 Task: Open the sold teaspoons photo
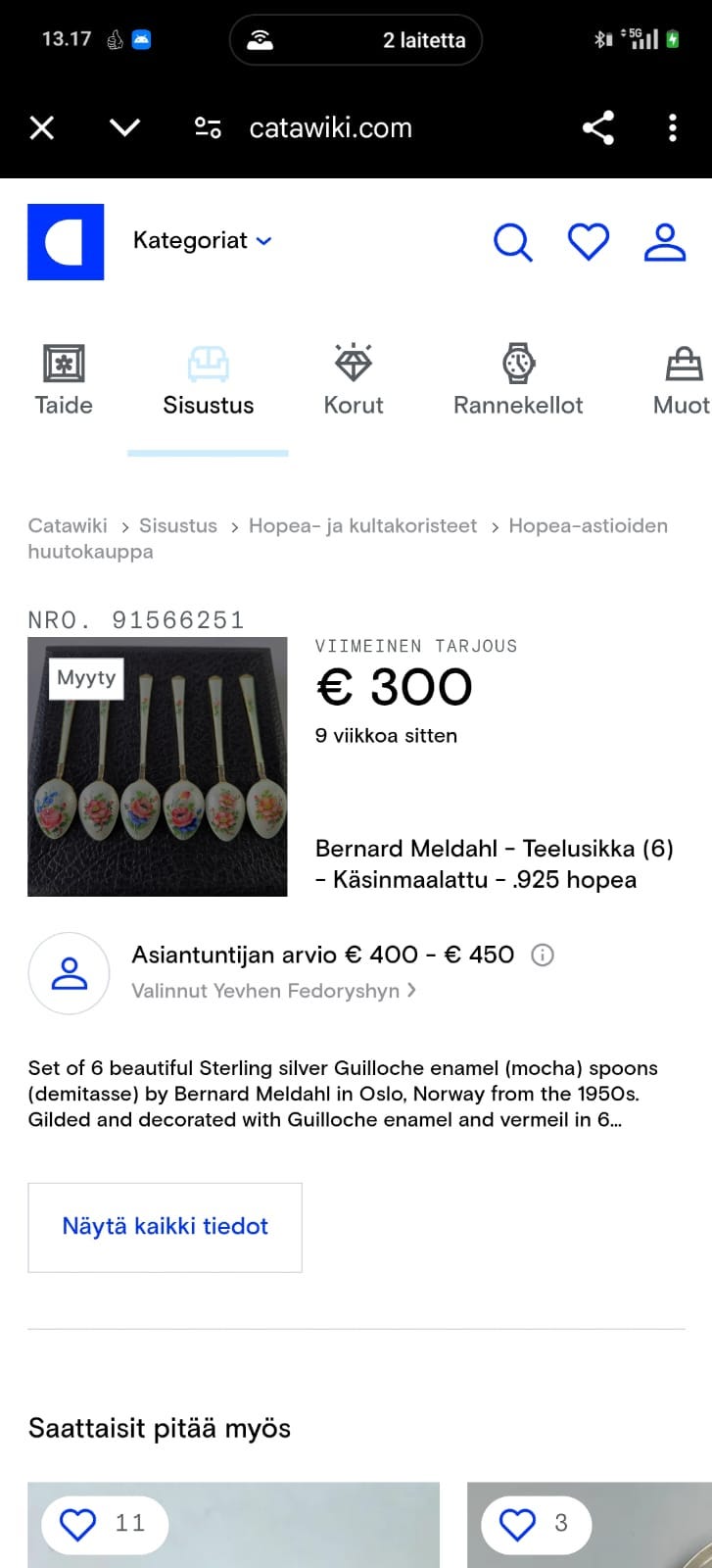[x=158, y=766]
